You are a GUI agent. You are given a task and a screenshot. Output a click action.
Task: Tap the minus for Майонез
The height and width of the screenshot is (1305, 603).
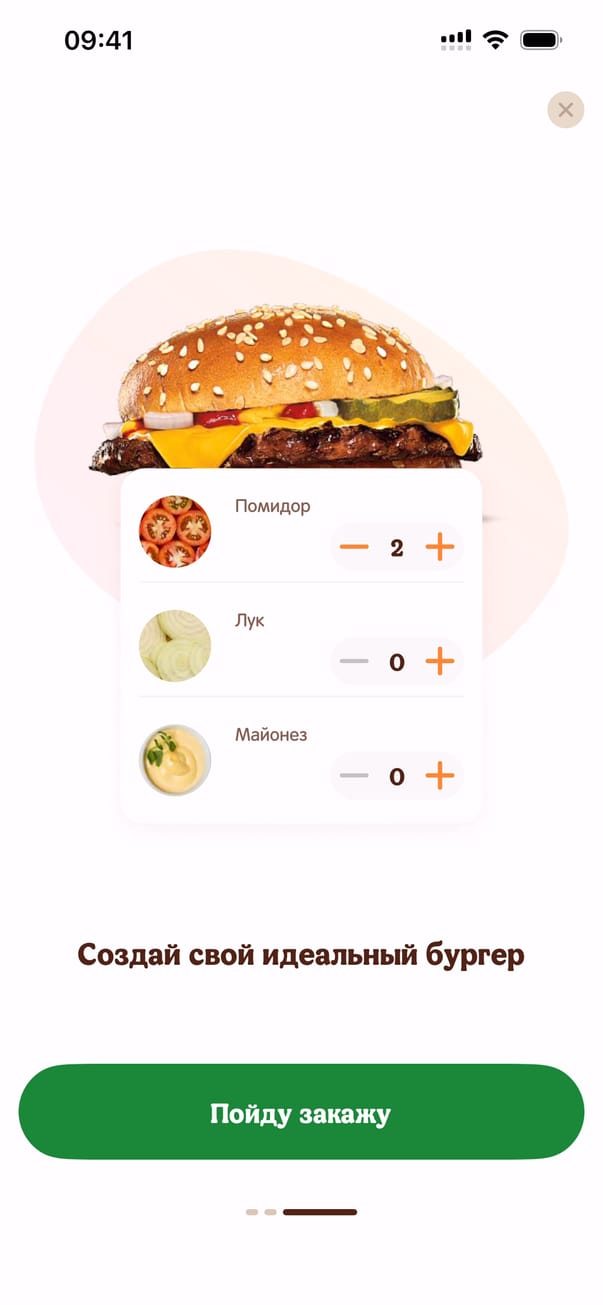coord(354,776)
